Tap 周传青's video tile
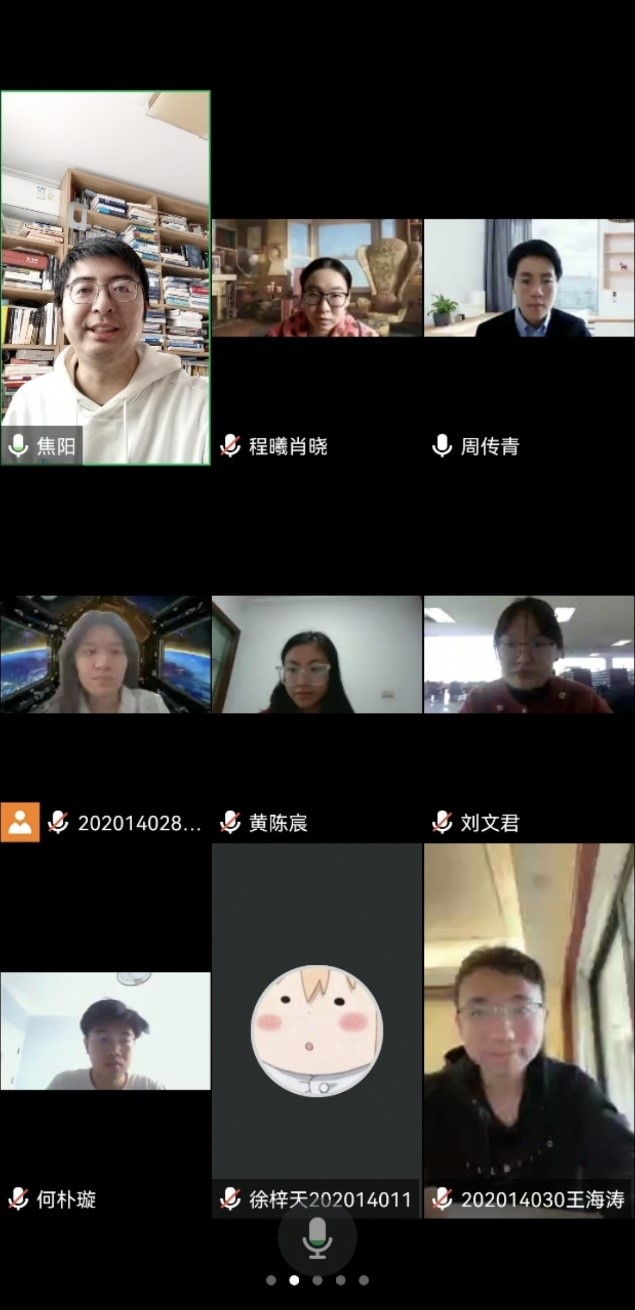 click(529, 278)
